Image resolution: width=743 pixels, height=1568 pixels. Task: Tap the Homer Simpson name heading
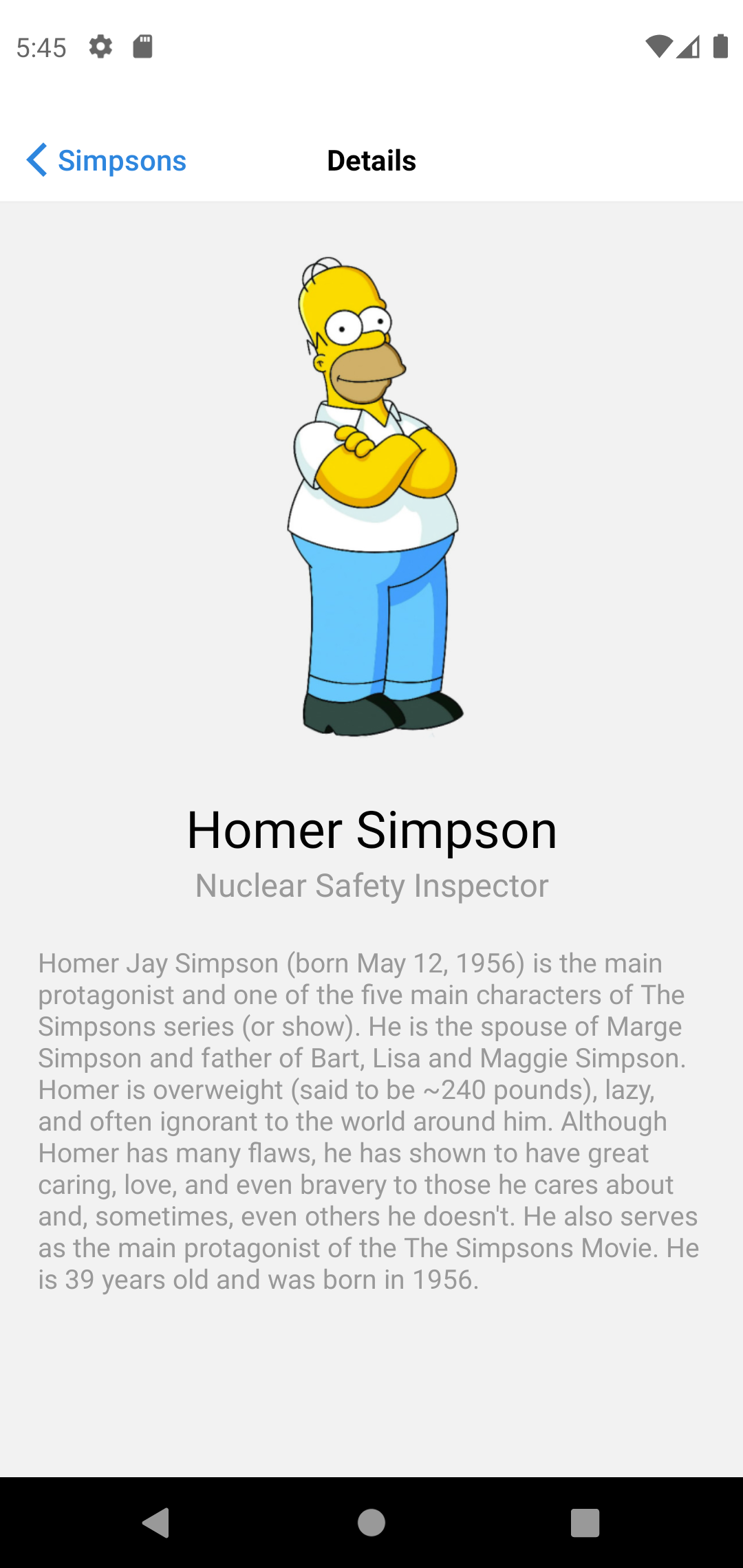[371, 829]
